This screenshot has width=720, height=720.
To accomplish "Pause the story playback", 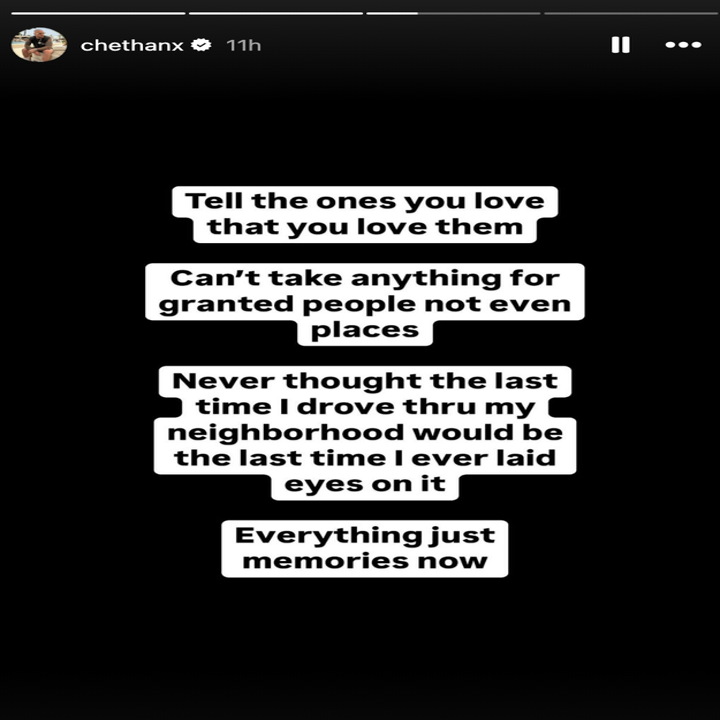I will tap(620, 45).
